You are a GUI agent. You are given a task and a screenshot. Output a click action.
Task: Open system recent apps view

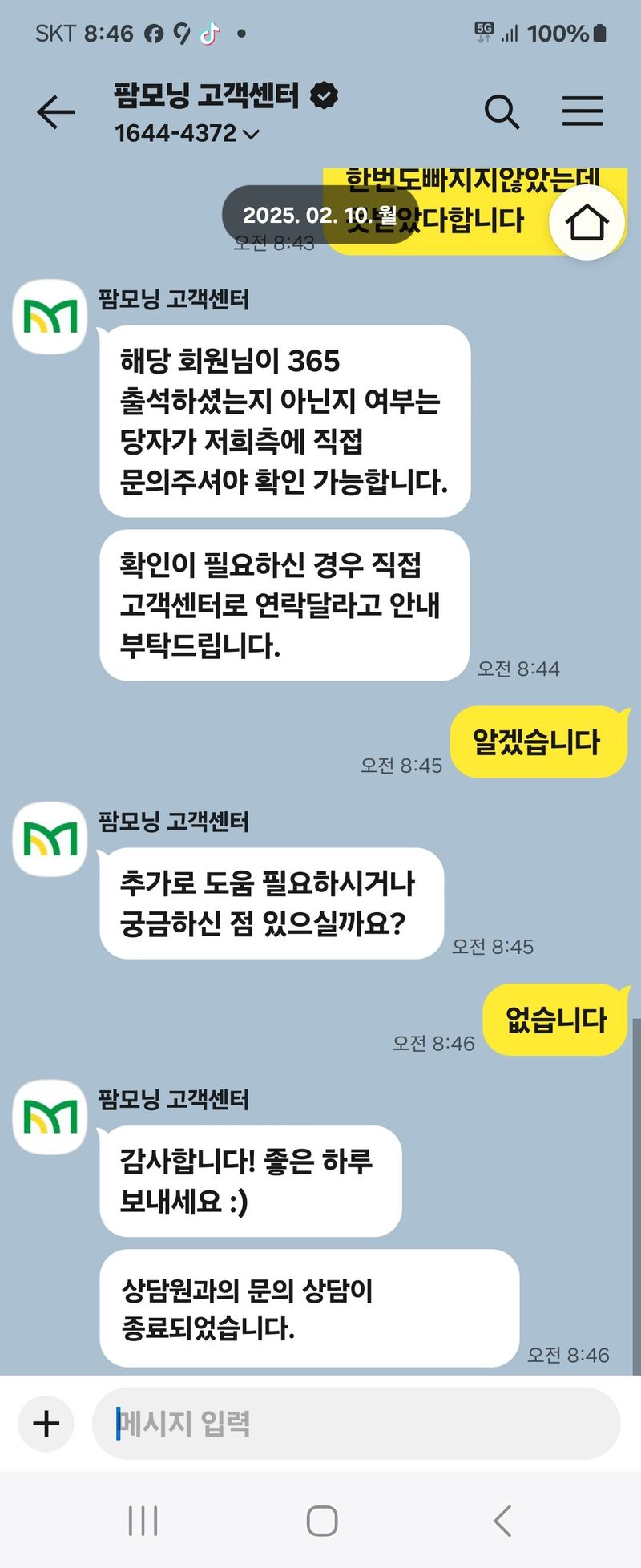coord(143,1521)
